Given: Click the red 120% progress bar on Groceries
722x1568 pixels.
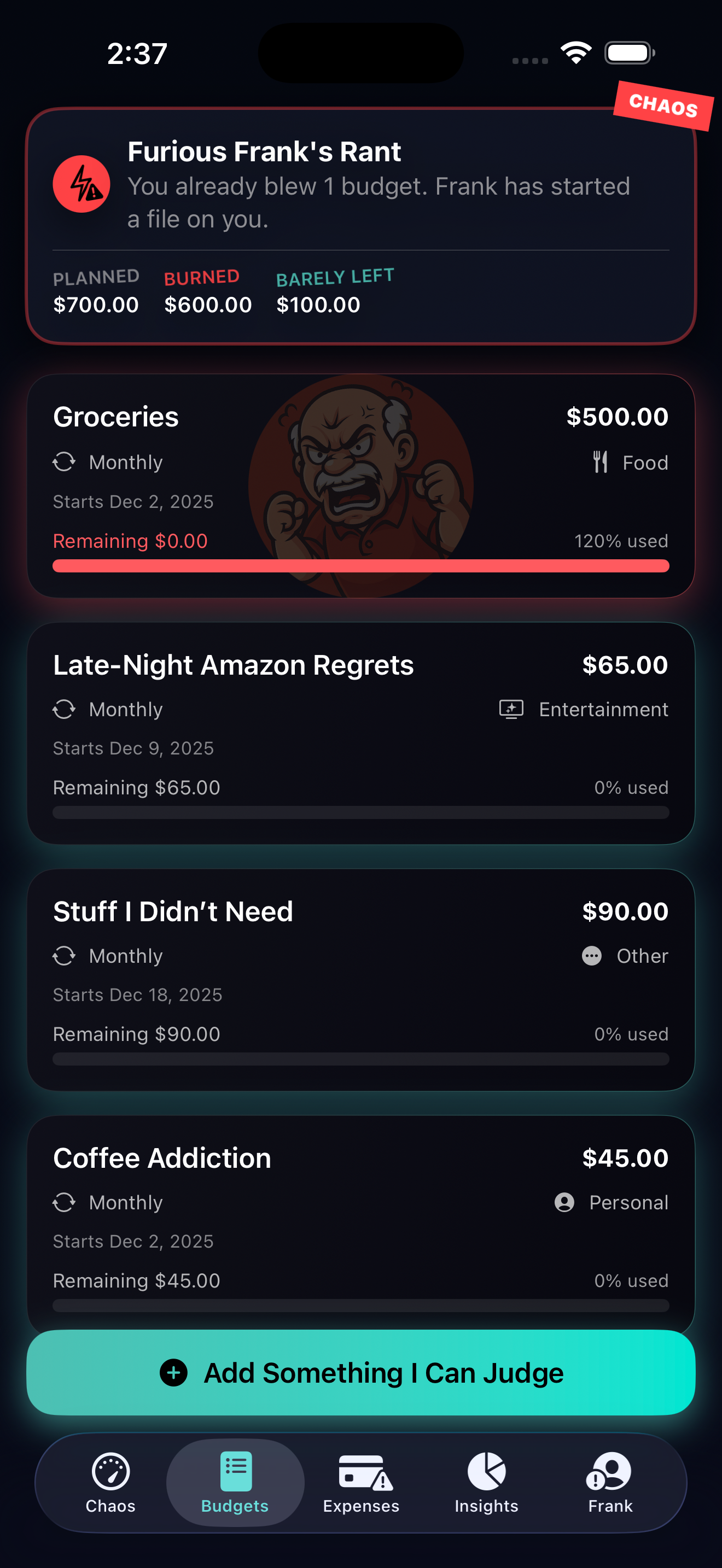Looking at the screenshot, I should (x=361, y=566).
